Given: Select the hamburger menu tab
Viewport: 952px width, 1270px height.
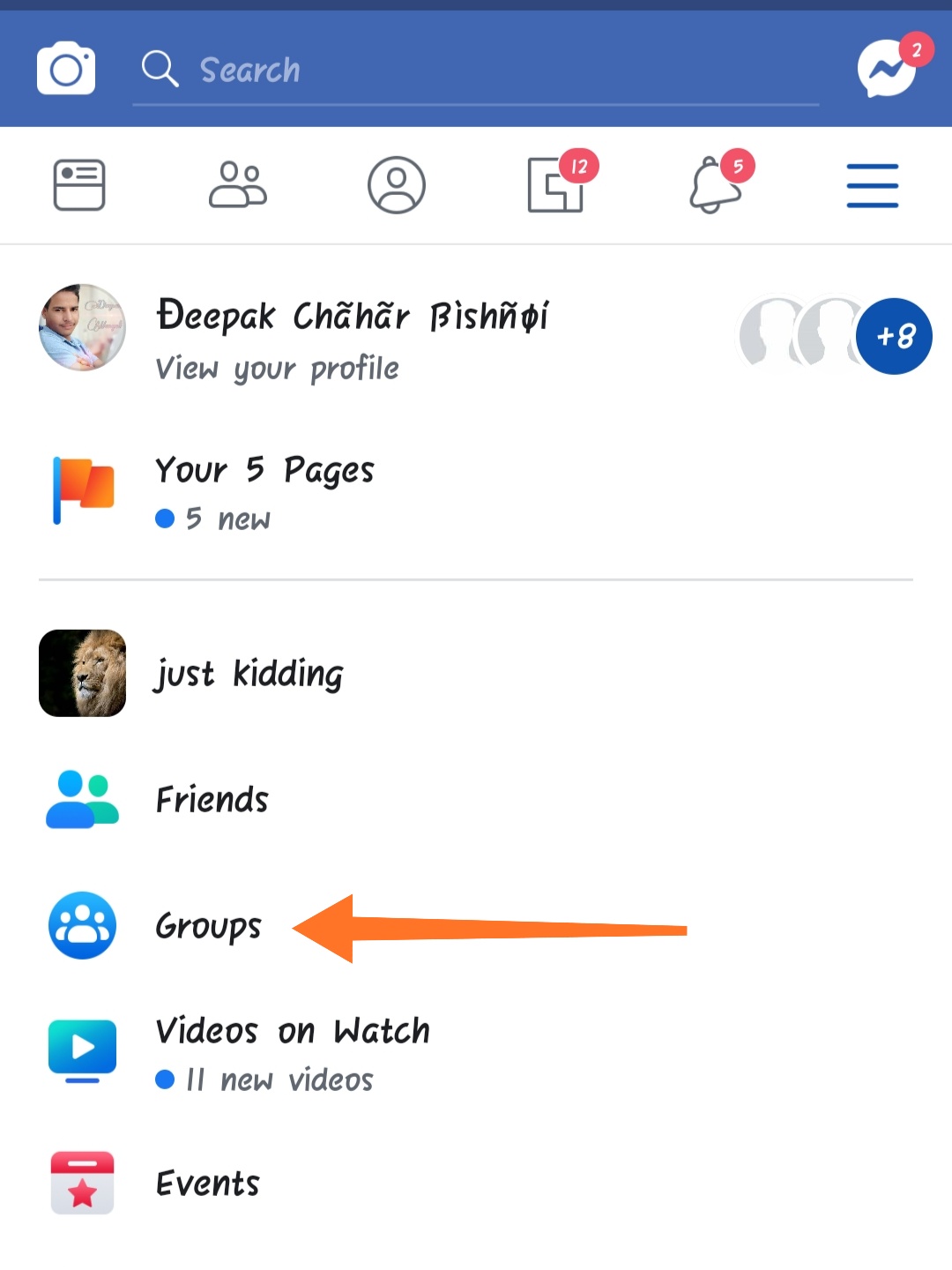Looking at the screenshot, I should (x=873, y=185).
